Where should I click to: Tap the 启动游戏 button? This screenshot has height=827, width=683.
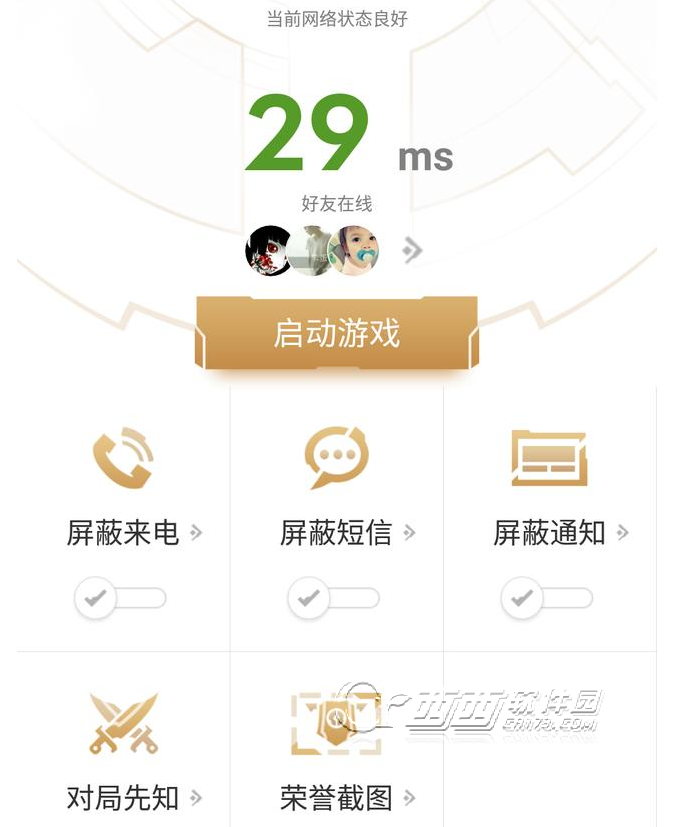pos(337,333)
